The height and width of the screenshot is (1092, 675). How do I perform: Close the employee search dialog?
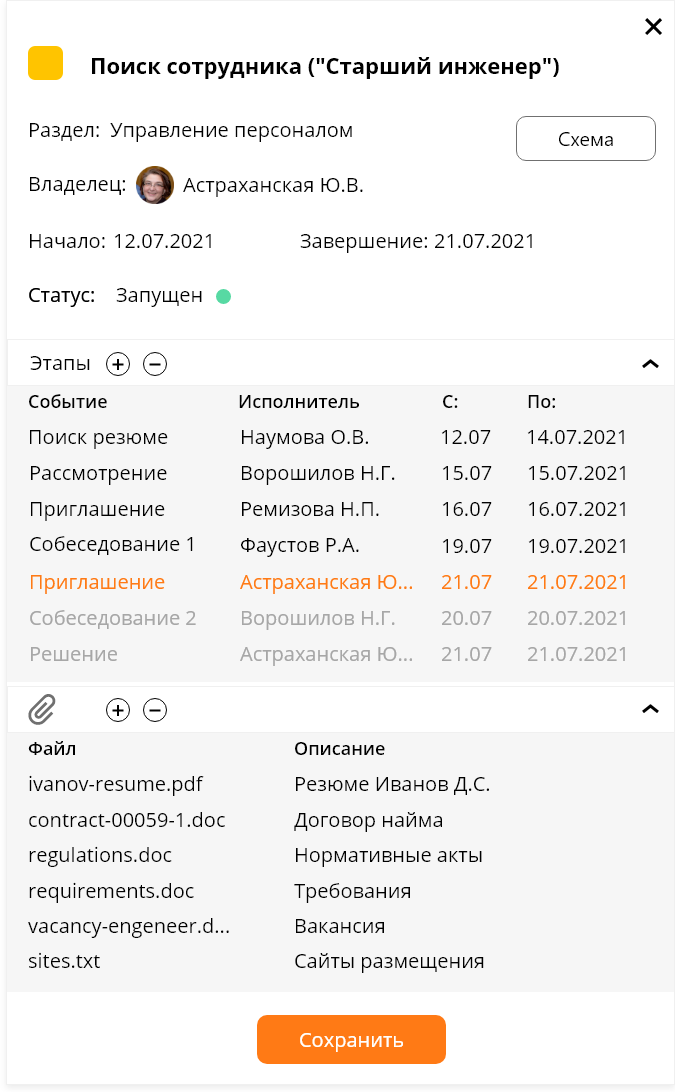[x=653, y=27]
